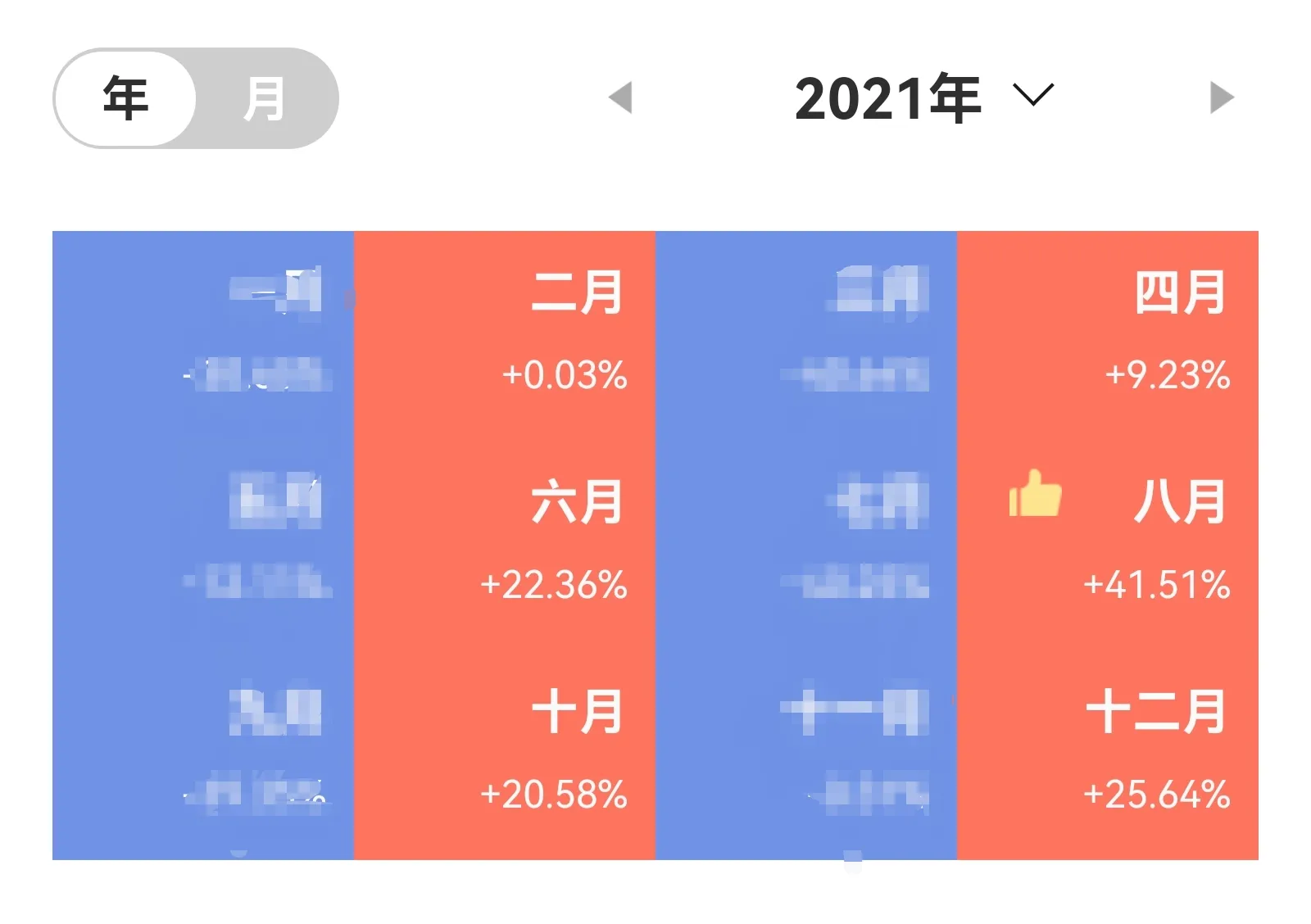
Task: Open the 2021年 year dropdown
Action: [923, 97]
